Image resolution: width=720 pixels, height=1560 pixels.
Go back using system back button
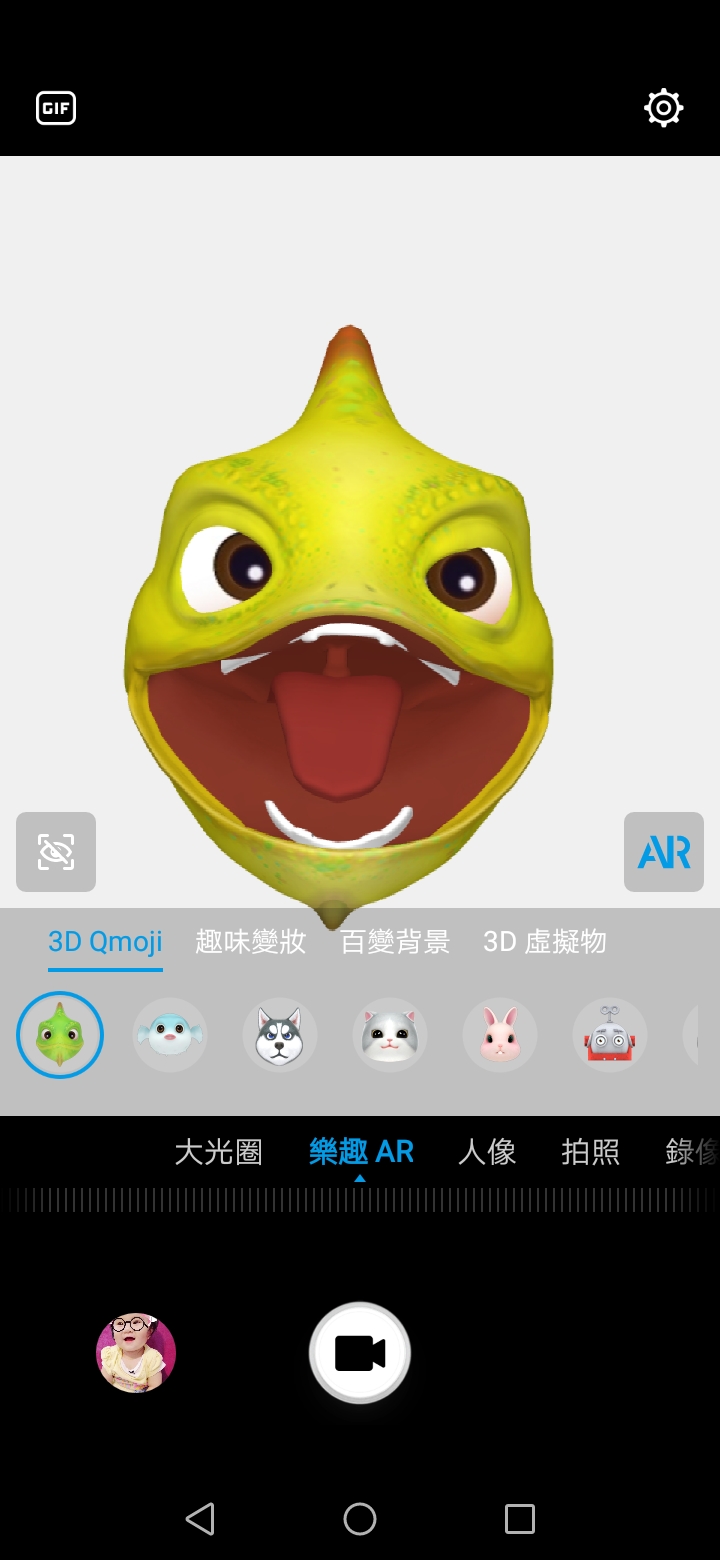click(x=200, y=1519)
